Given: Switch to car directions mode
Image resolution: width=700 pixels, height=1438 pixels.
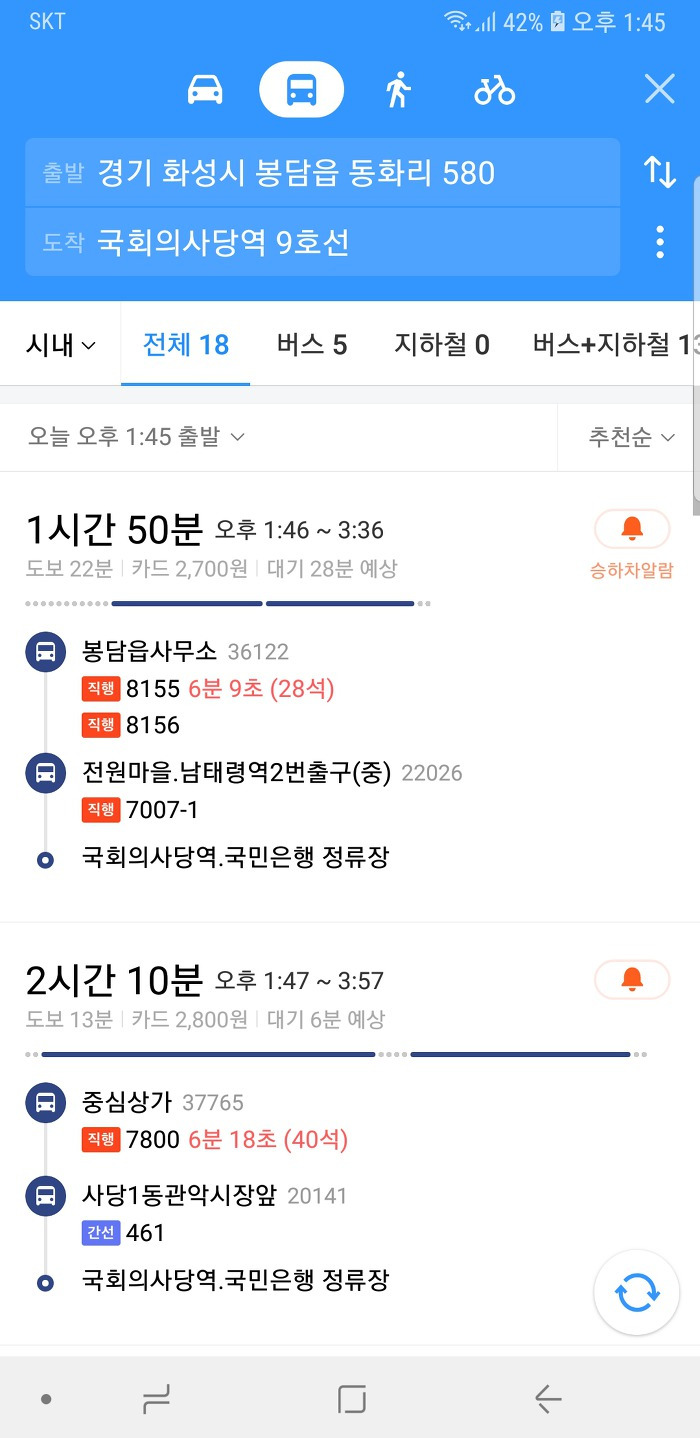Looking at the screenshot, I should coord(205,90).
